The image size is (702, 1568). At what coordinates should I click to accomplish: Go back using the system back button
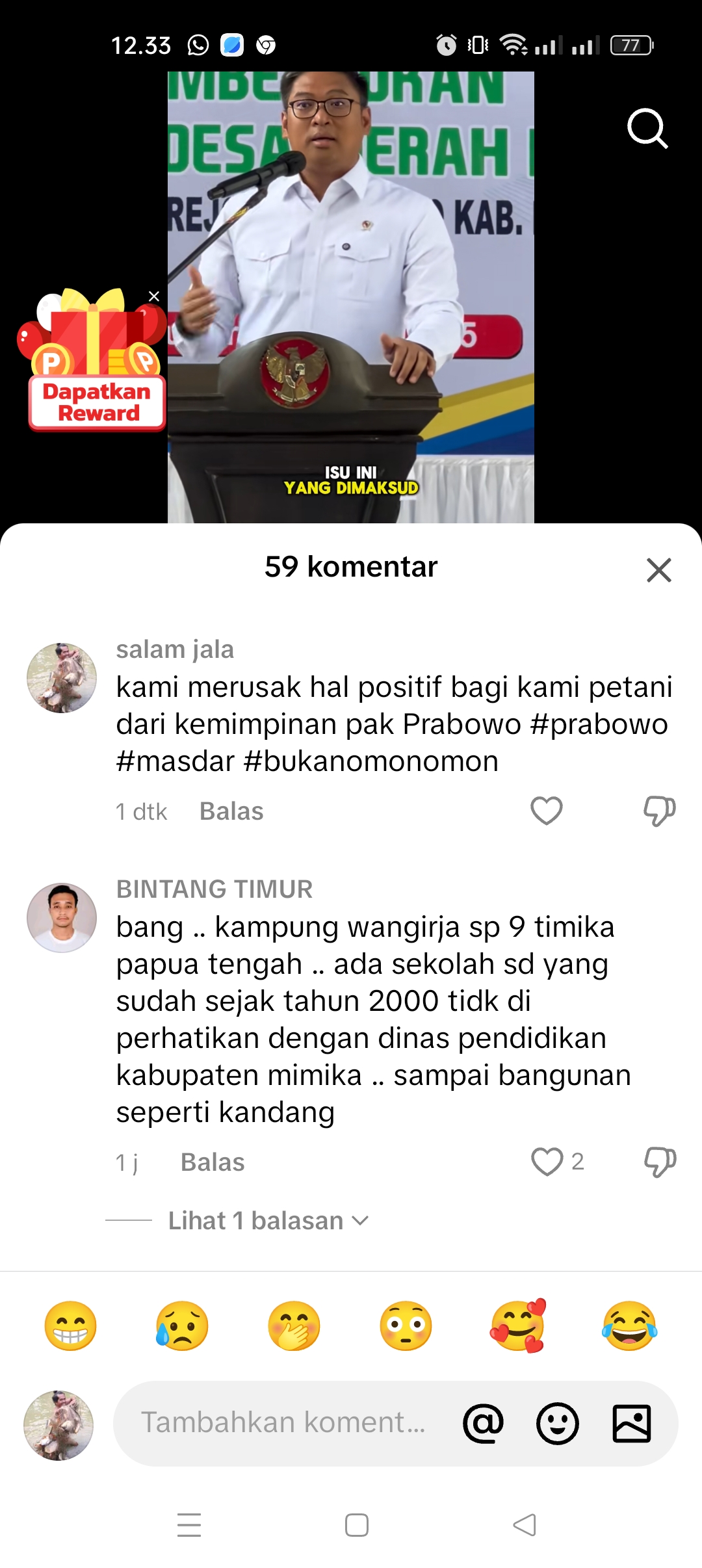coord(525,1524)
